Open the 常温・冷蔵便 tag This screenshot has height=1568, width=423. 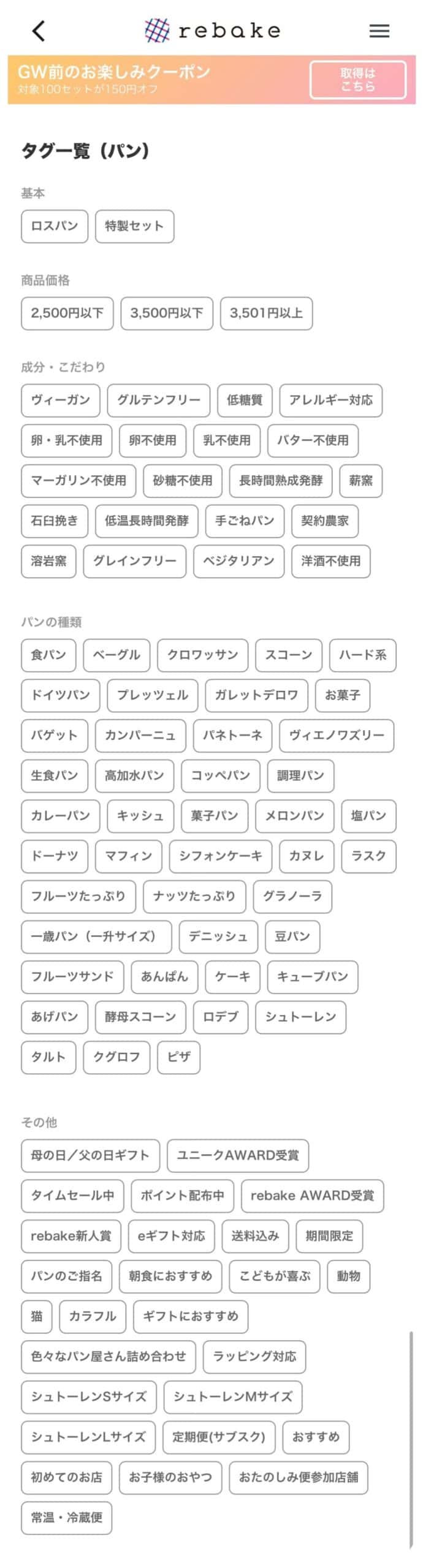pyautogui.click(x=66, y=1517)
